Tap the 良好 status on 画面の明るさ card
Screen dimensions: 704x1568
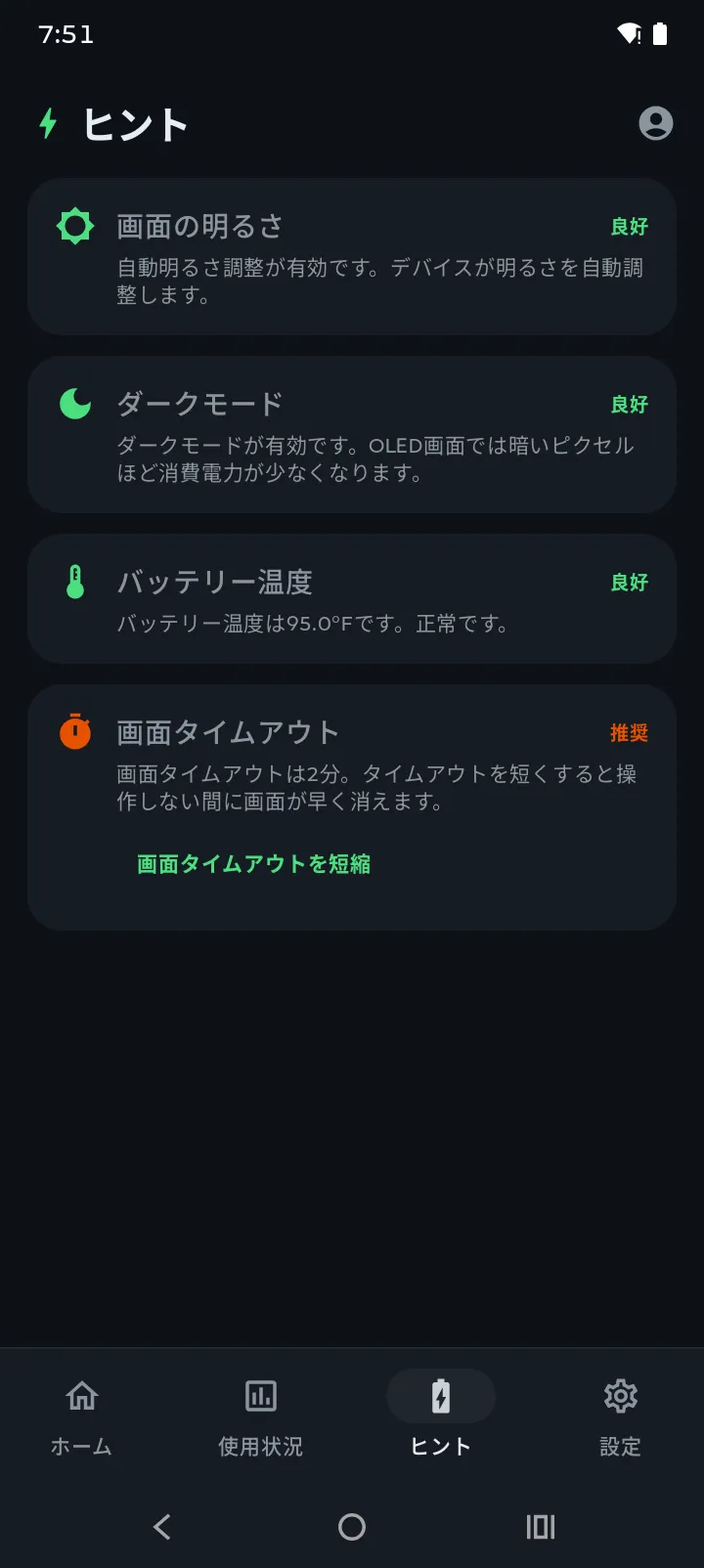[x=628, y=226]
